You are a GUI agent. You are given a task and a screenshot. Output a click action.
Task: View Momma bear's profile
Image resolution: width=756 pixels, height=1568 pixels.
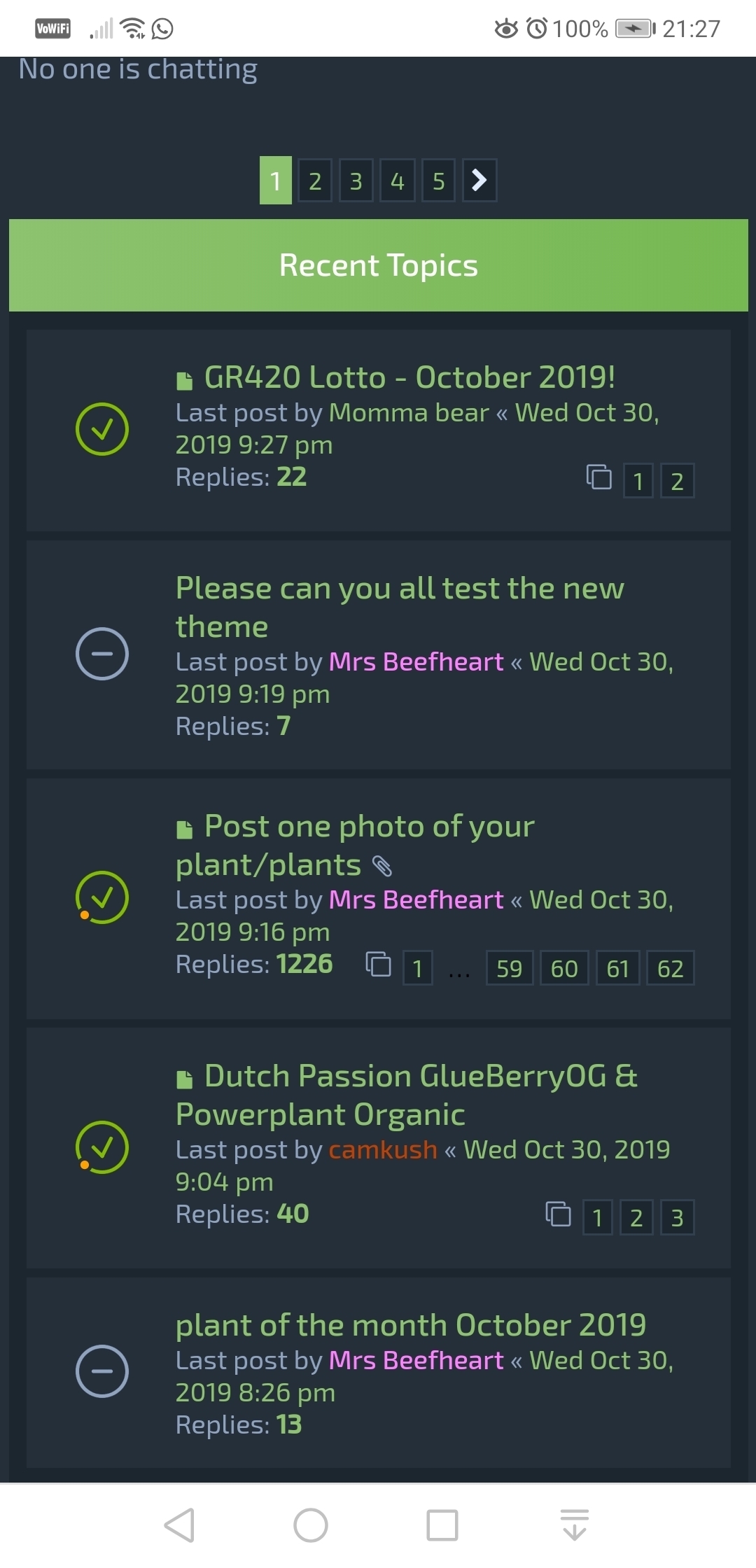409,413
